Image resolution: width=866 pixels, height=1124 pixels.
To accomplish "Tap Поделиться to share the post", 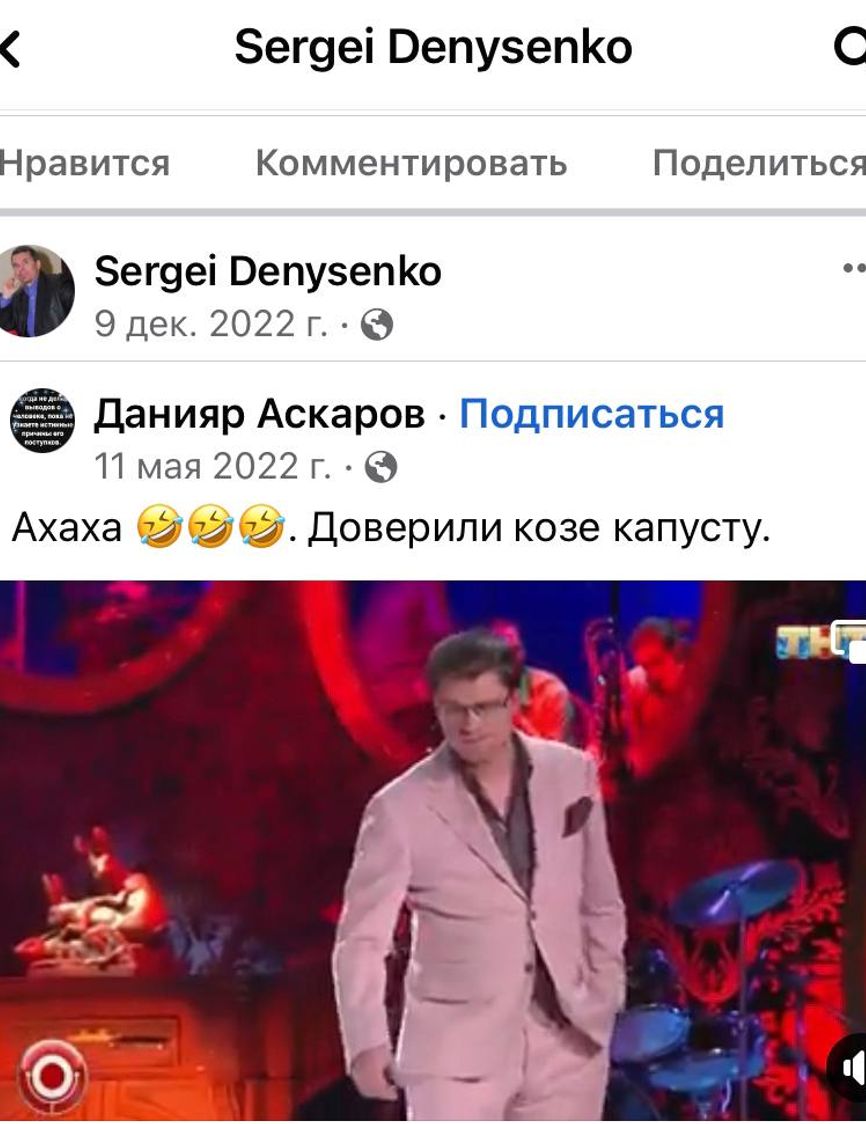I will (x=758, y=163).
